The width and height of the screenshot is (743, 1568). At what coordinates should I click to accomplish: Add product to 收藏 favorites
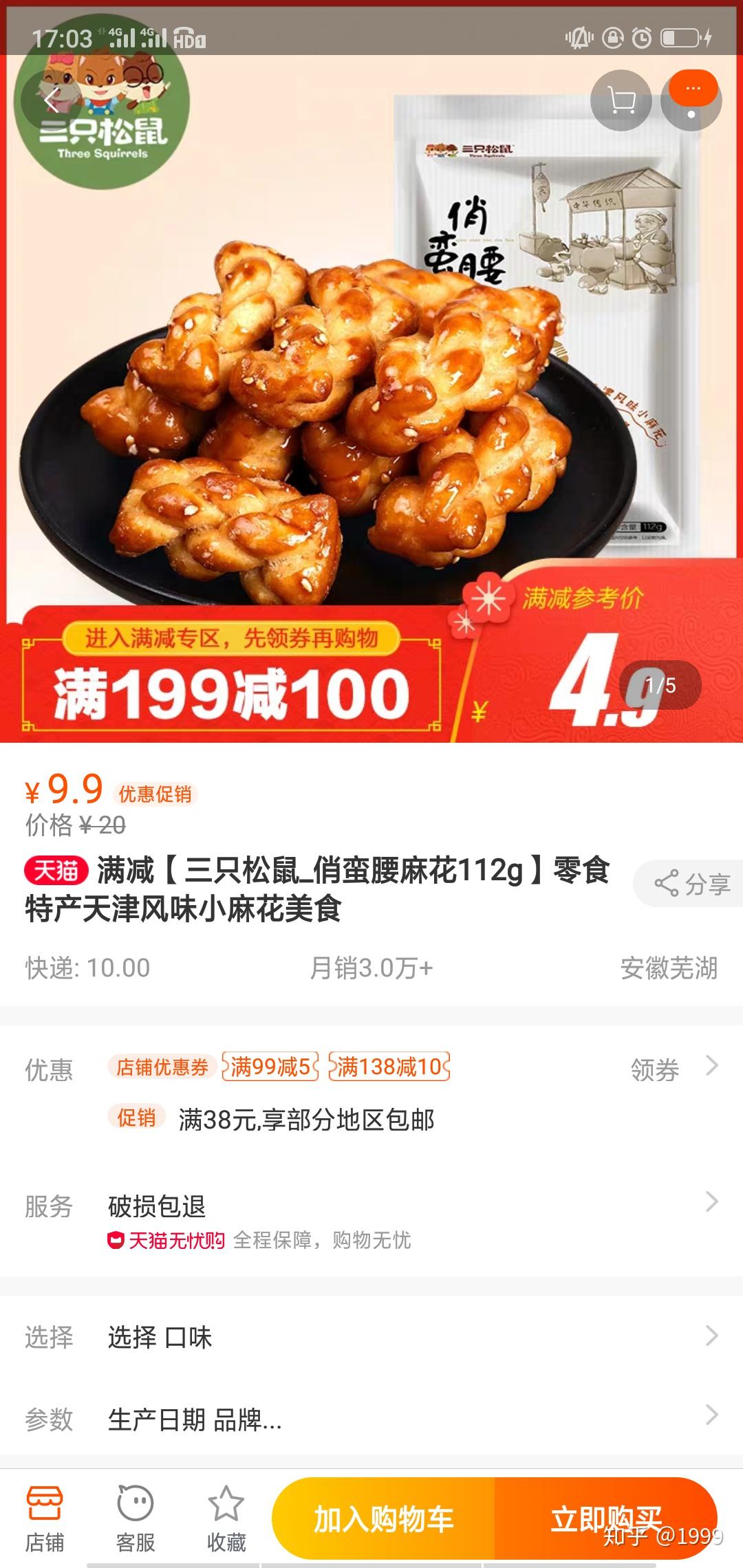pyautogui.click(x=226, y=1518)
